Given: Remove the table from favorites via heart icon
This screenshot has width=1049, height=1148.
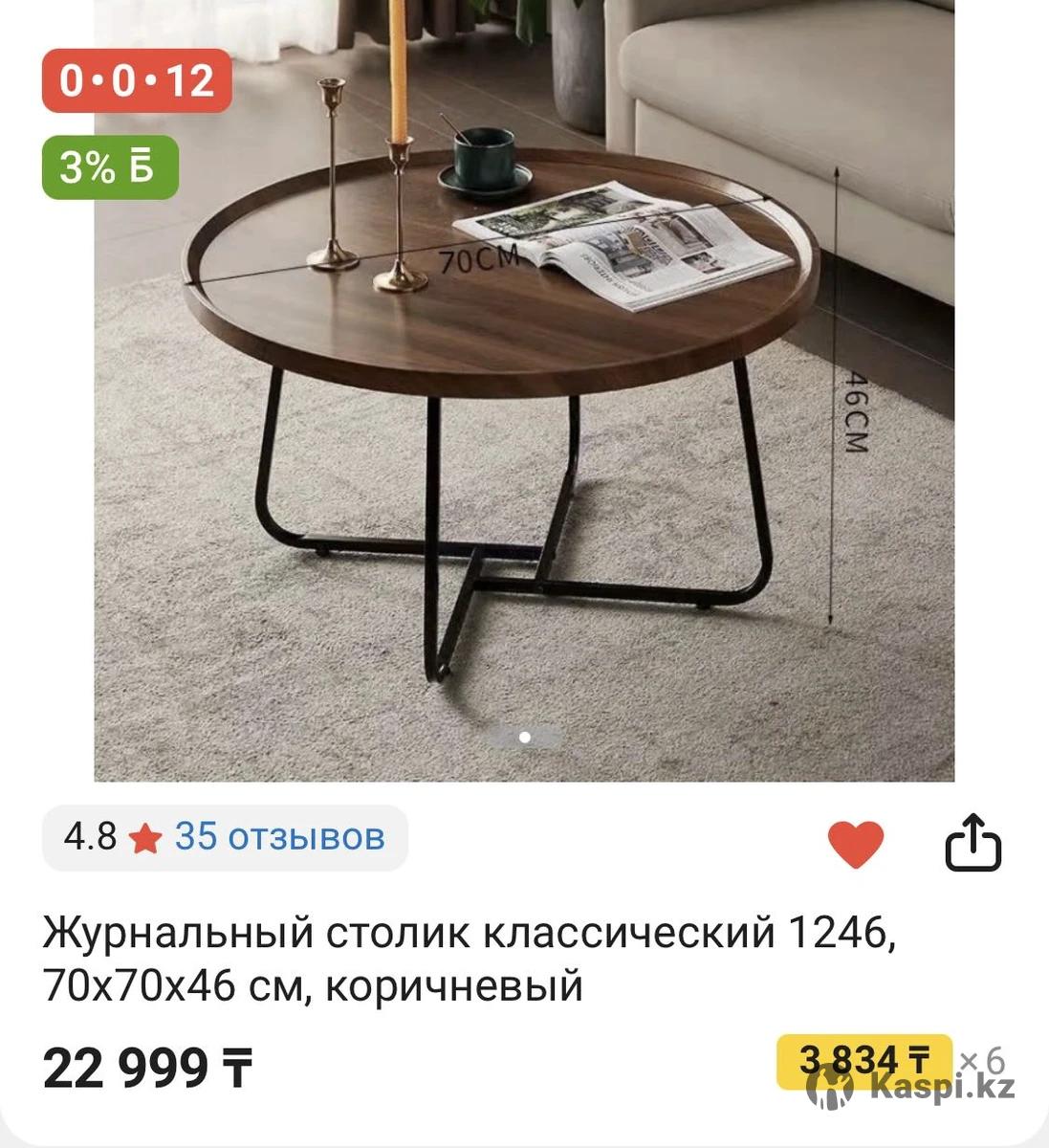Looking at the screenshot, I should pyautogui.click(x=855, y=843).
